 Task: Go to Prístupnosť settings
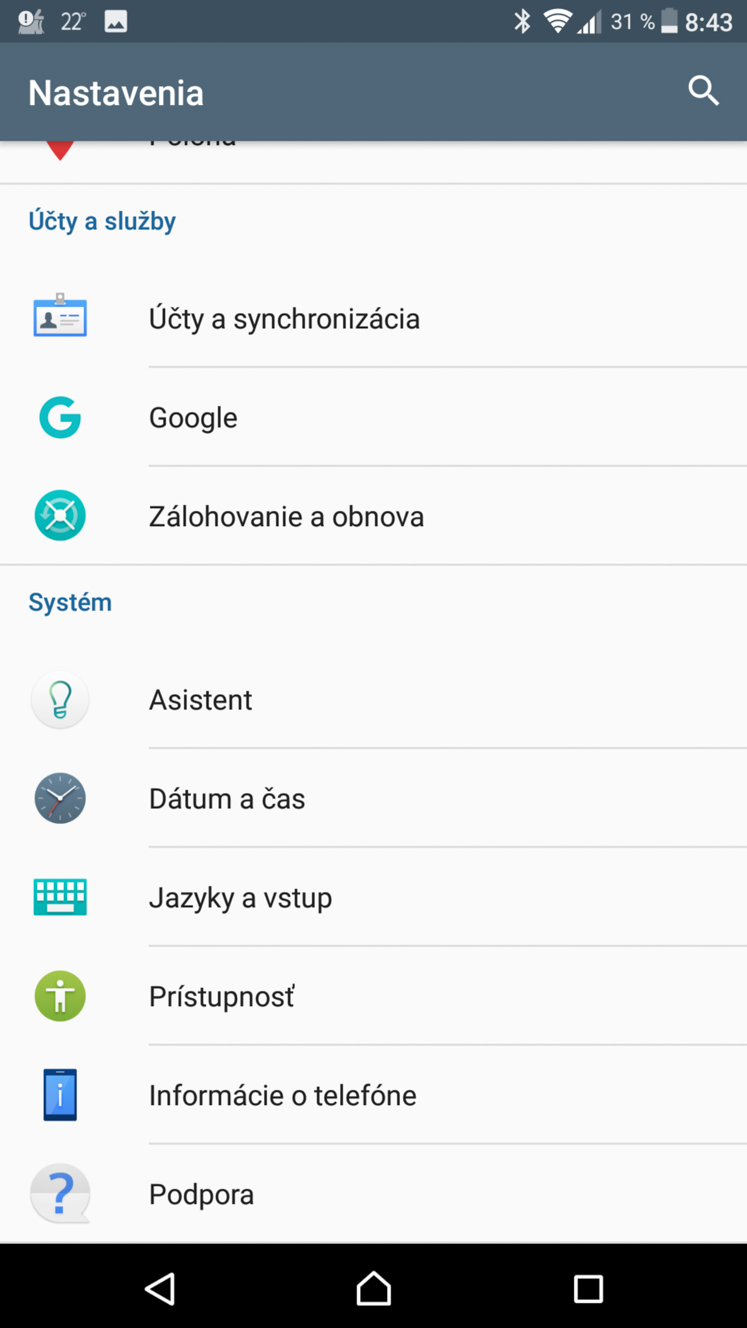pos(373,996)
